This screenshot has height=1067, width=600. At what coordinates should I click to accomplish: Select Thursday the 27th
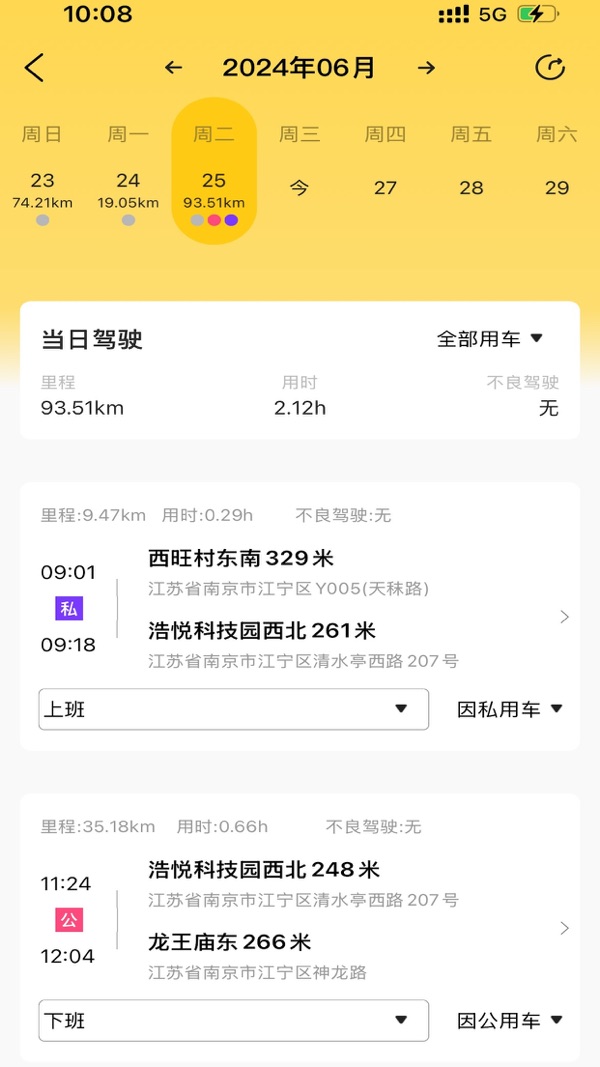click(x=385, y=188)
